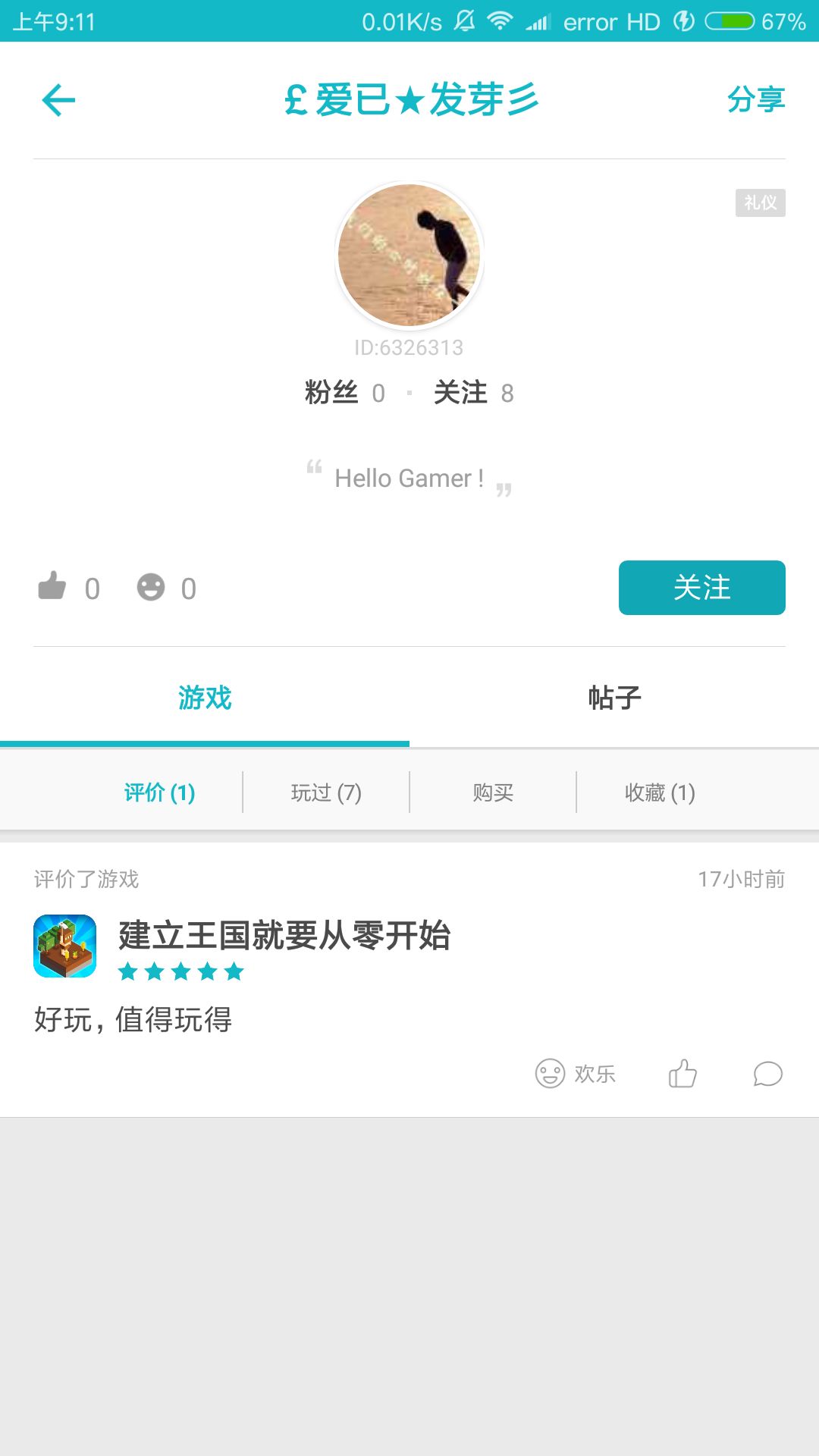Tap the Wi-Fi icon in the status bar
Screen dimensions: 819x1456
500,21
